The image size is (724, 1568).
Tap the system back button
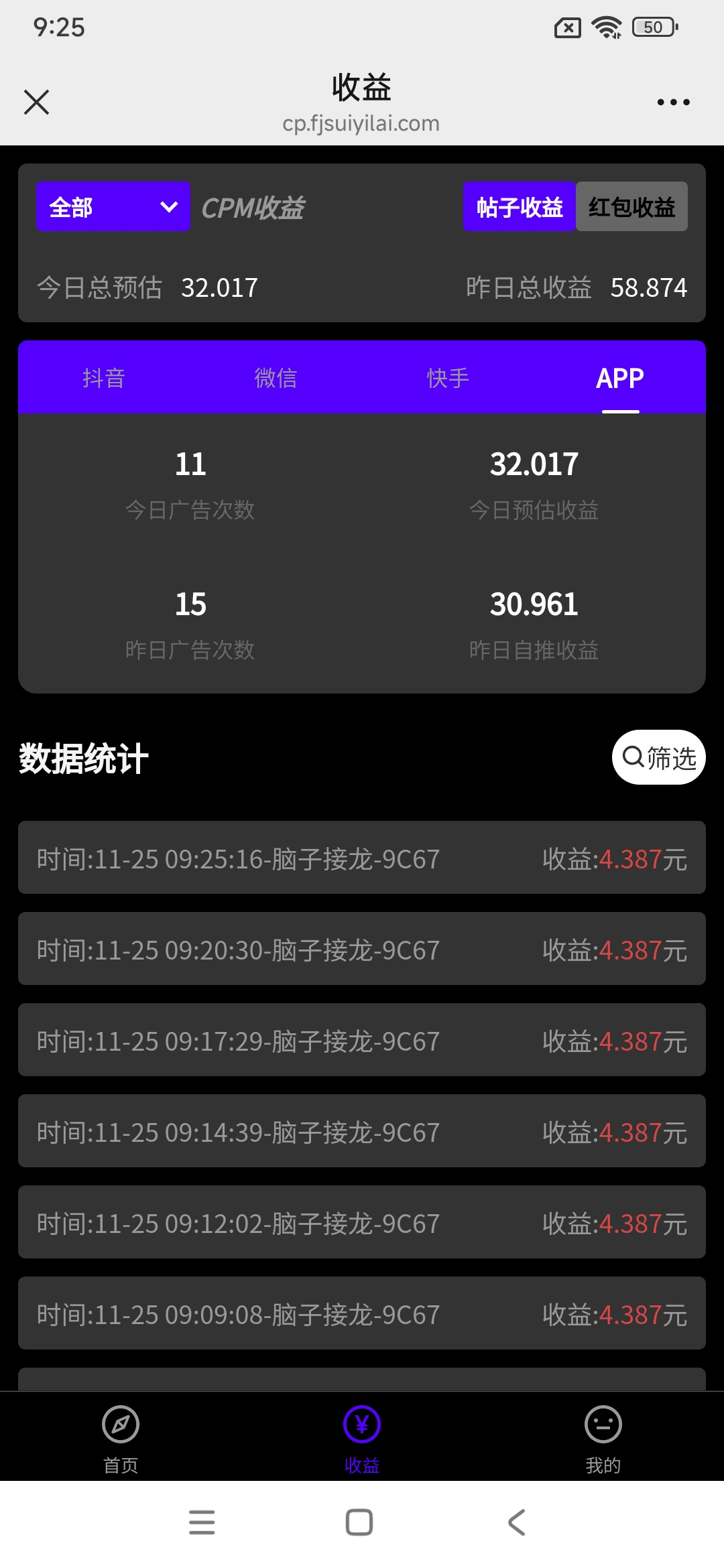tap(516, 1522)
